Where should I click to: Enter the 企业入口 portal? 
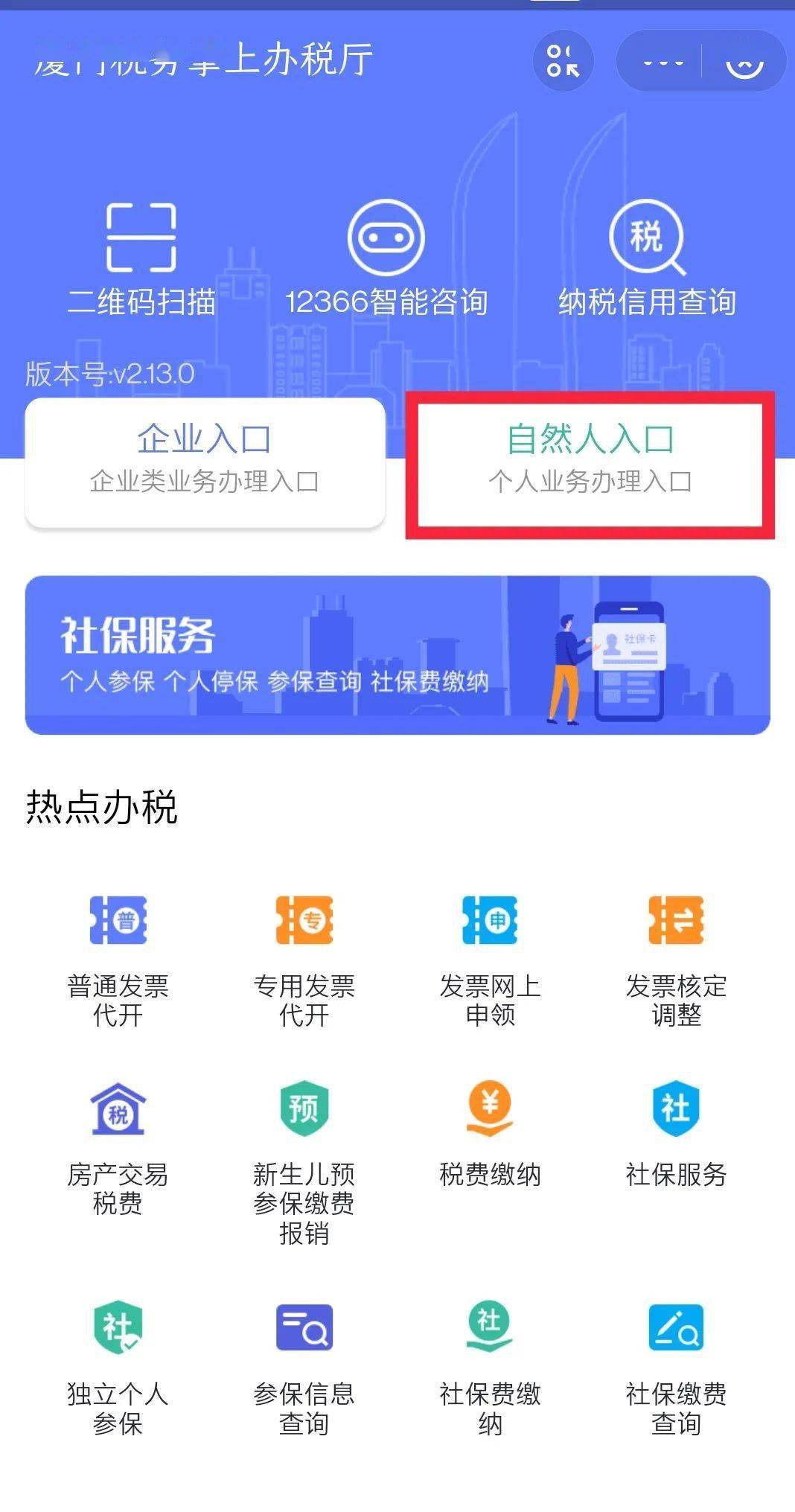click(205, 461)
